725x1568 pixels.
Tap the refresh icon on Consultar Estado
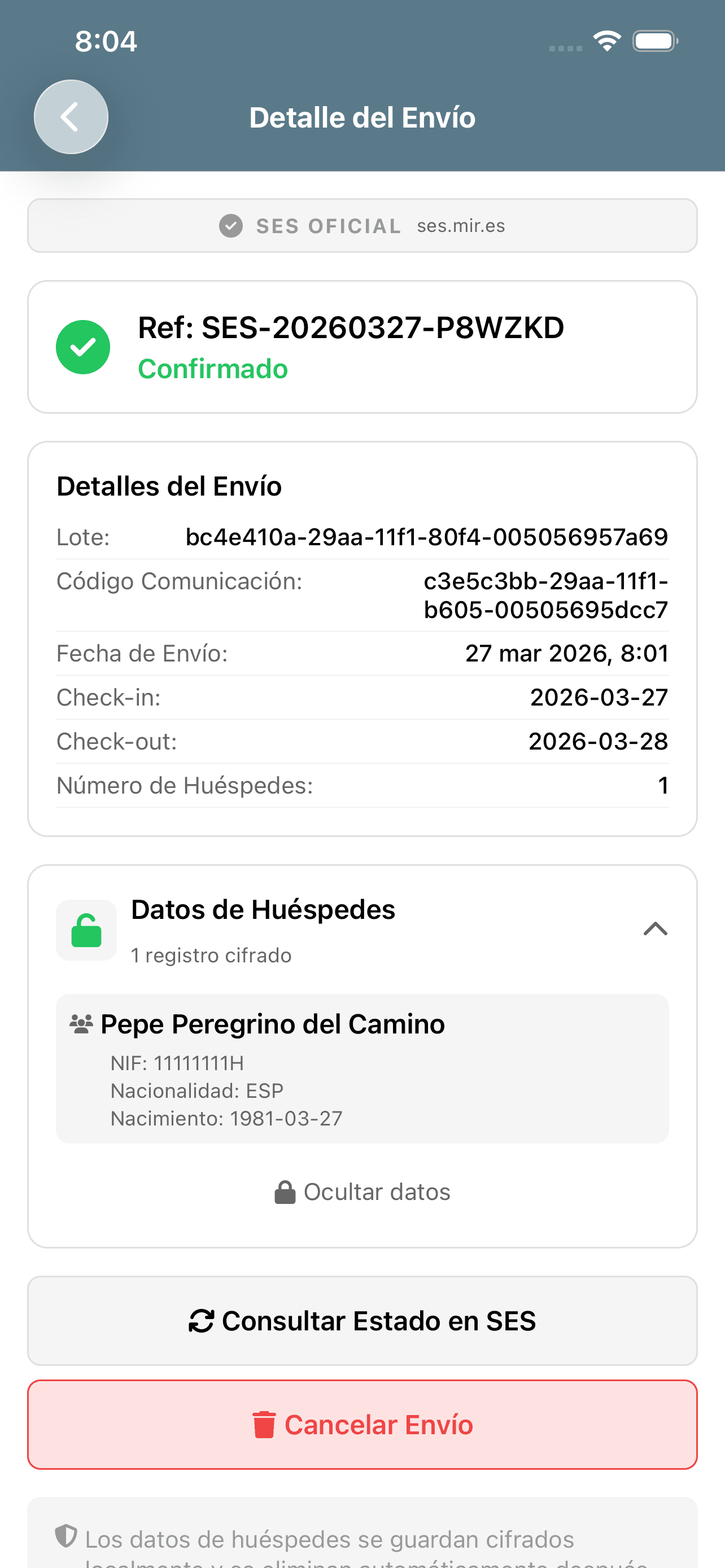click(203, 1321)
